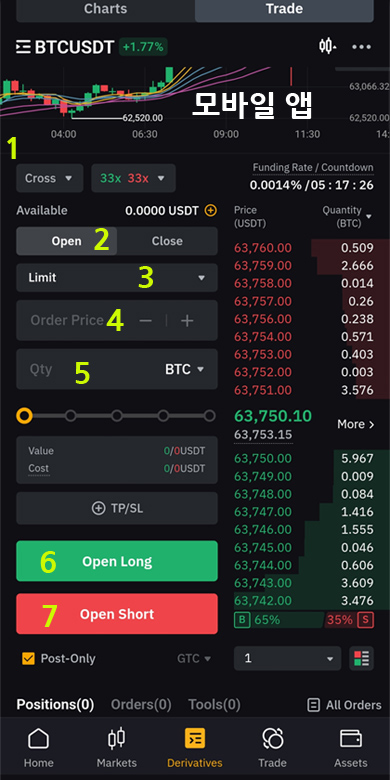Open the Cross margin mode dropdown
The image size is (390, 780).
[50, 178]
